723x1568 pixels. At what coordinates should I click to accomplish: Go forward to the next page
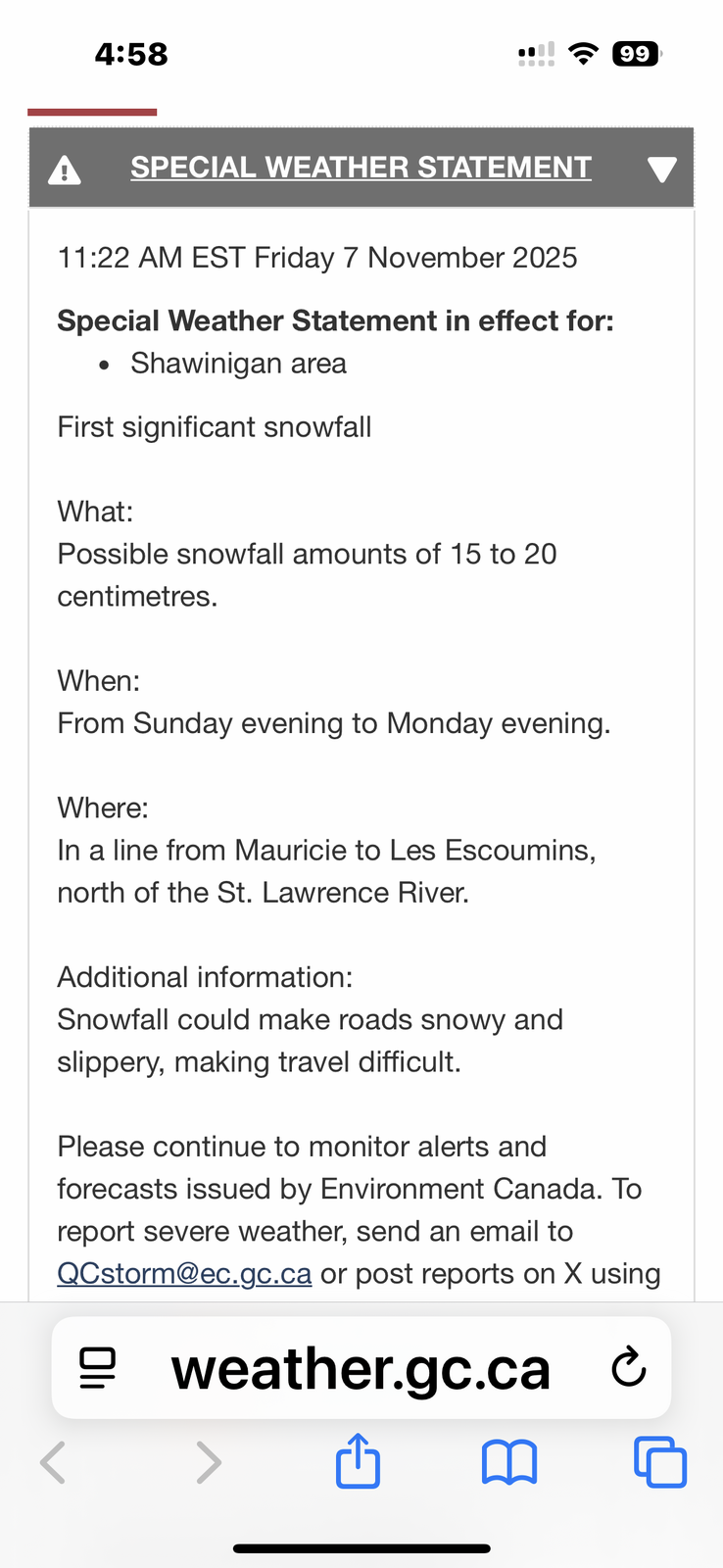[208, 1462]
